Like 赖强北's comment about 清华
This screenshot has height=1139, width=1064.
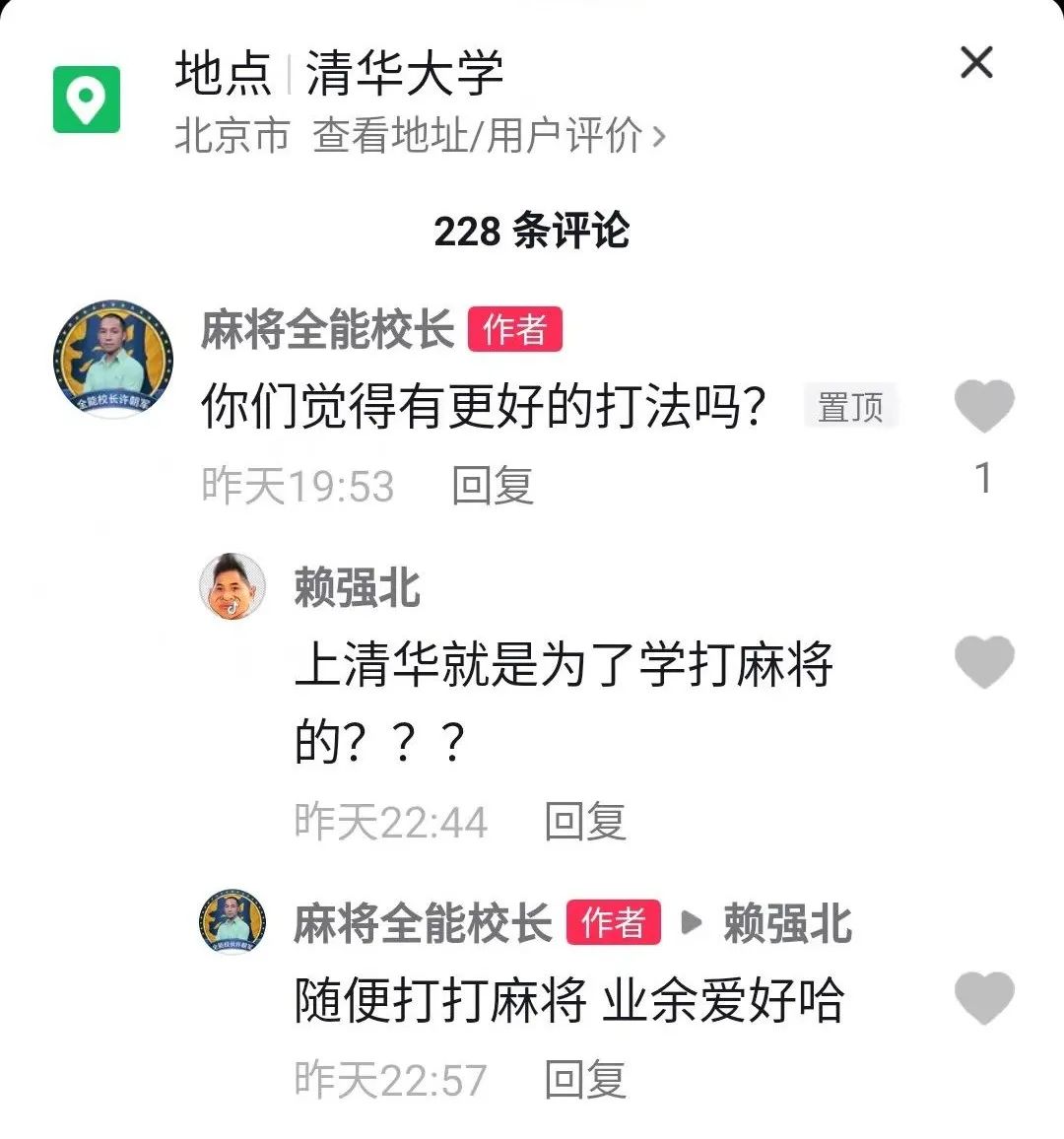click(x=983, y=661)
